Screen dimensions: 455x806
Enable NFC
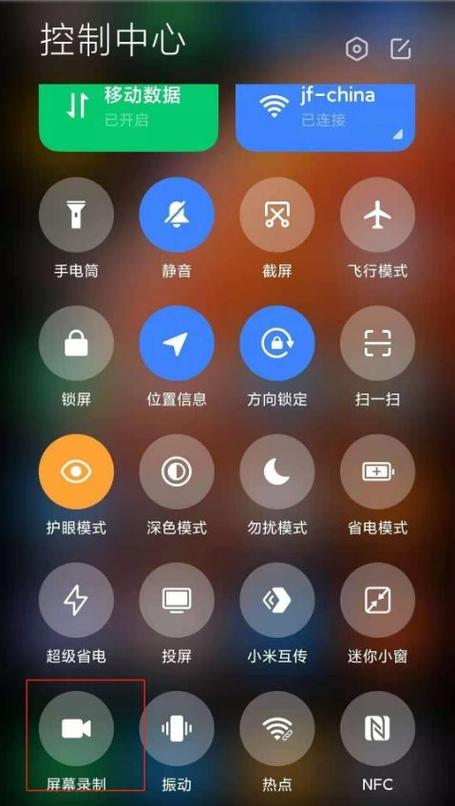378,728
